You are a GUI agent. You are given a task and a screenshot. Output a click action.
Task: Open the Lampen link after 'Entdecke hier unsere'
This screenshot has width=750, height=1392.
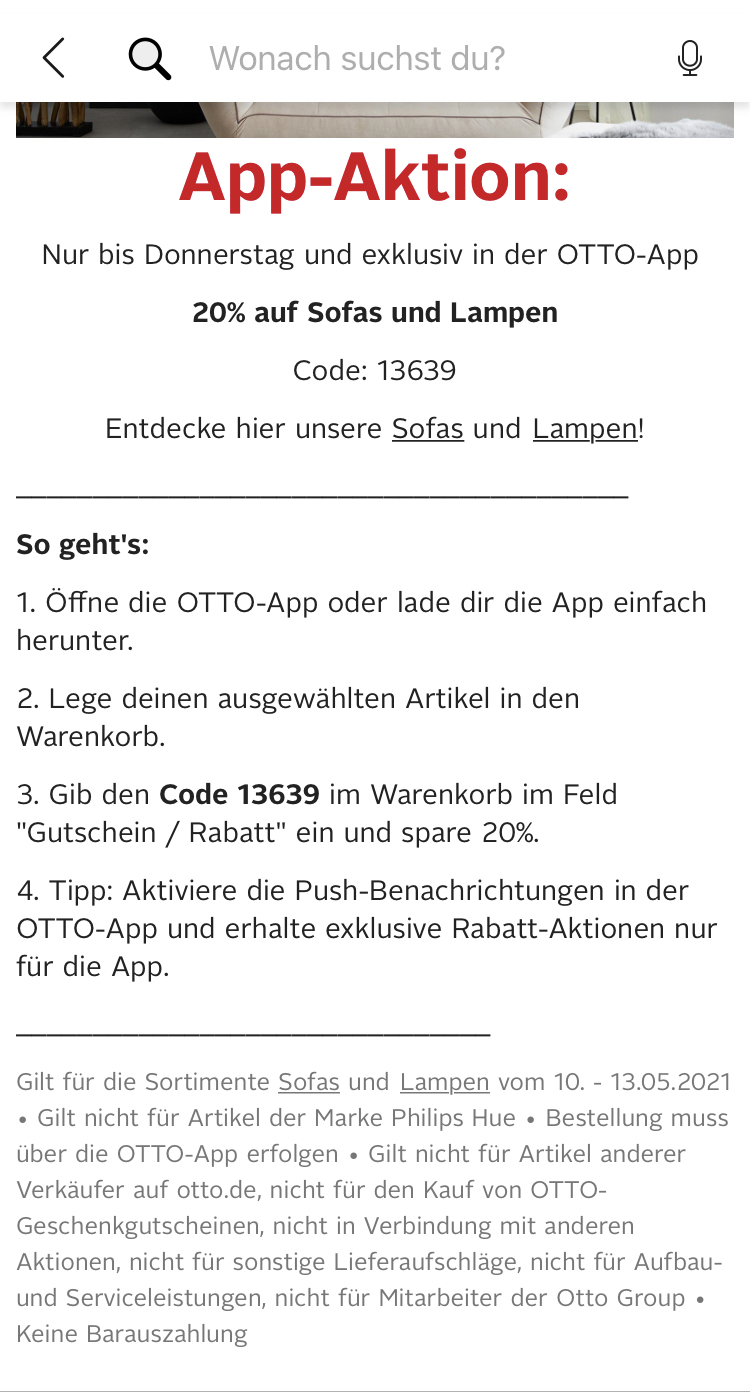coord(584,429)
